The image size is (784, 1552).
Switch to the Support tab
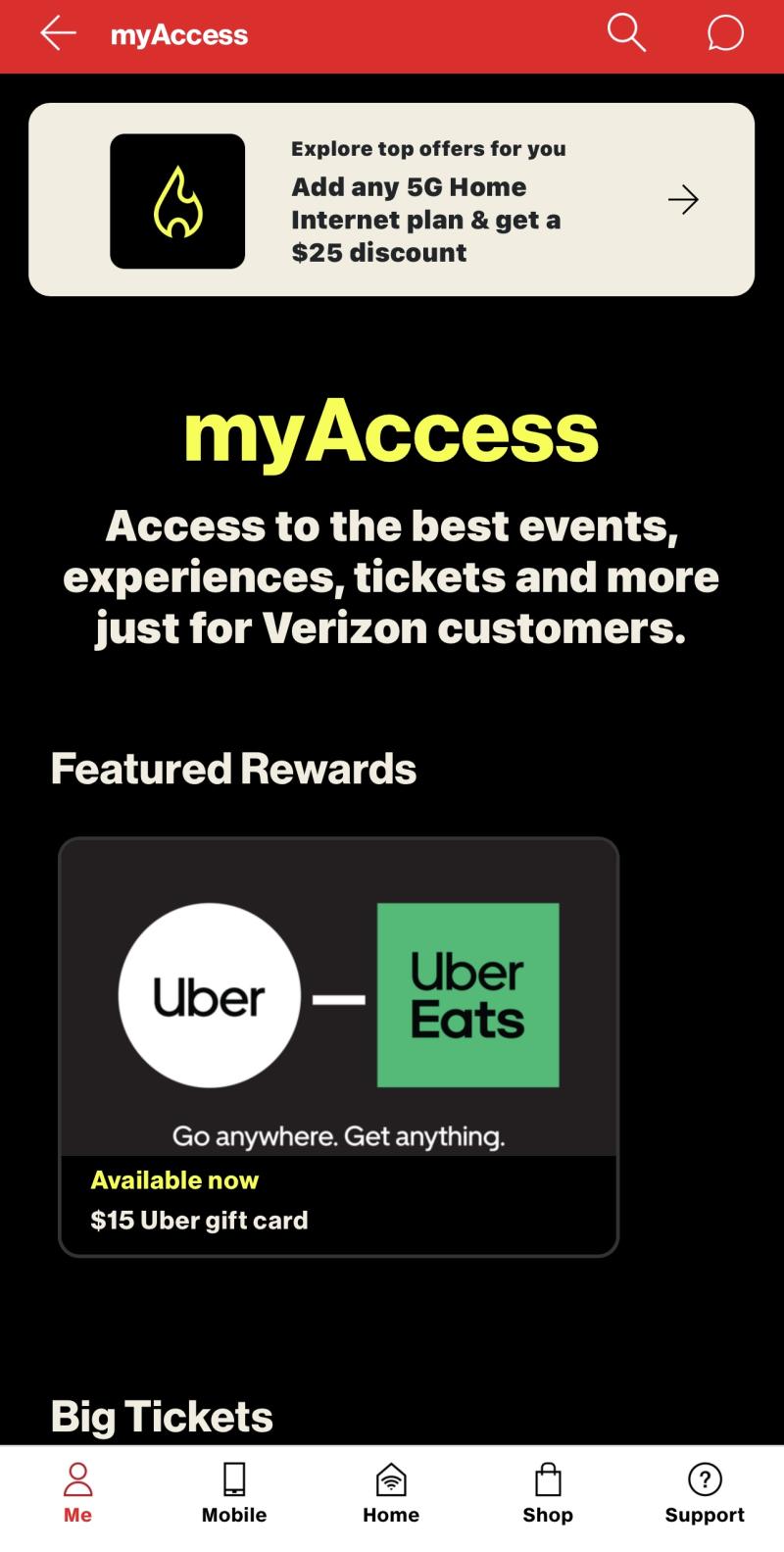[x=705, y=1493]
